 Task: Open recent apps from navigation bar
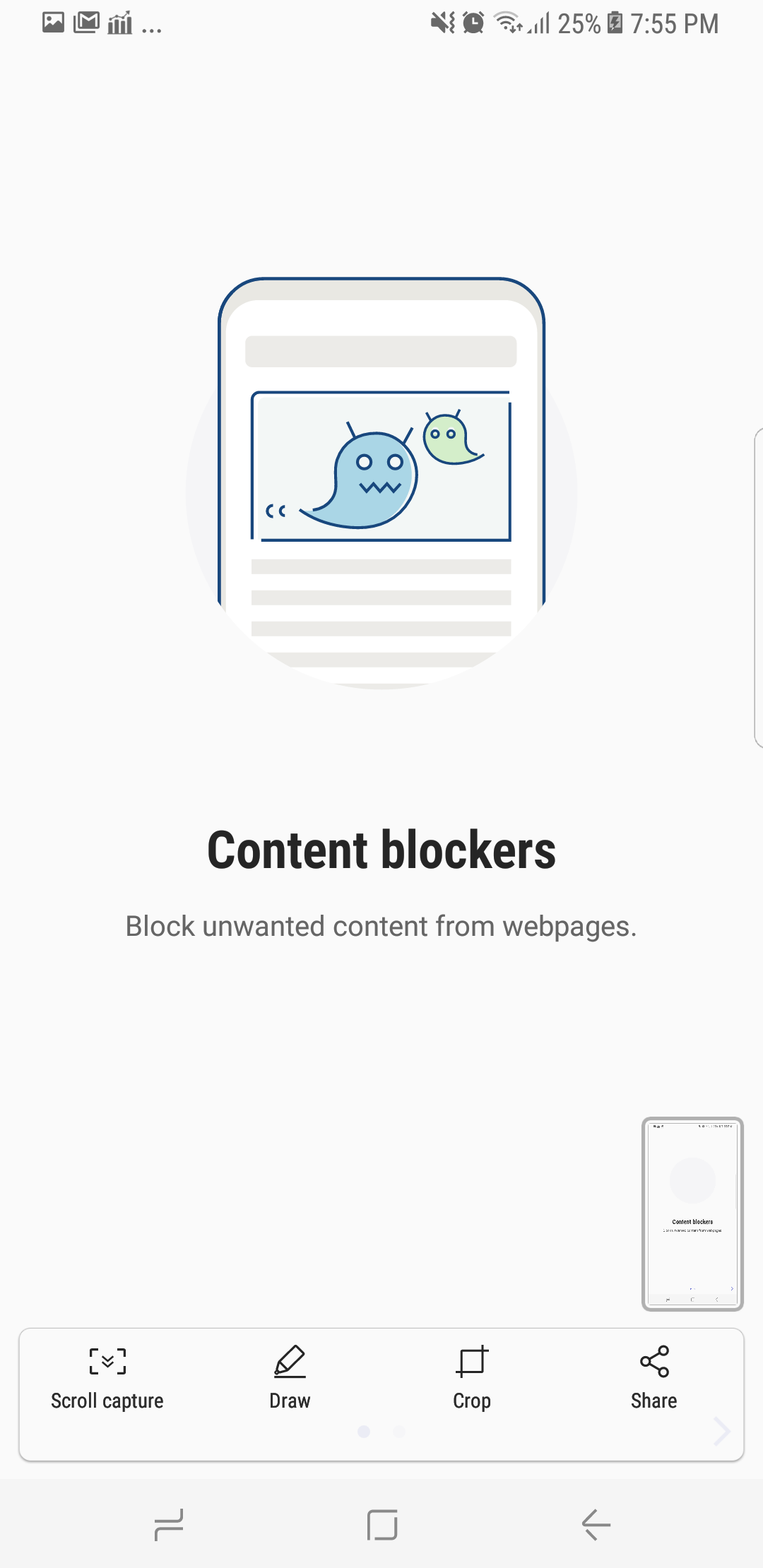tap(169, 1524)
